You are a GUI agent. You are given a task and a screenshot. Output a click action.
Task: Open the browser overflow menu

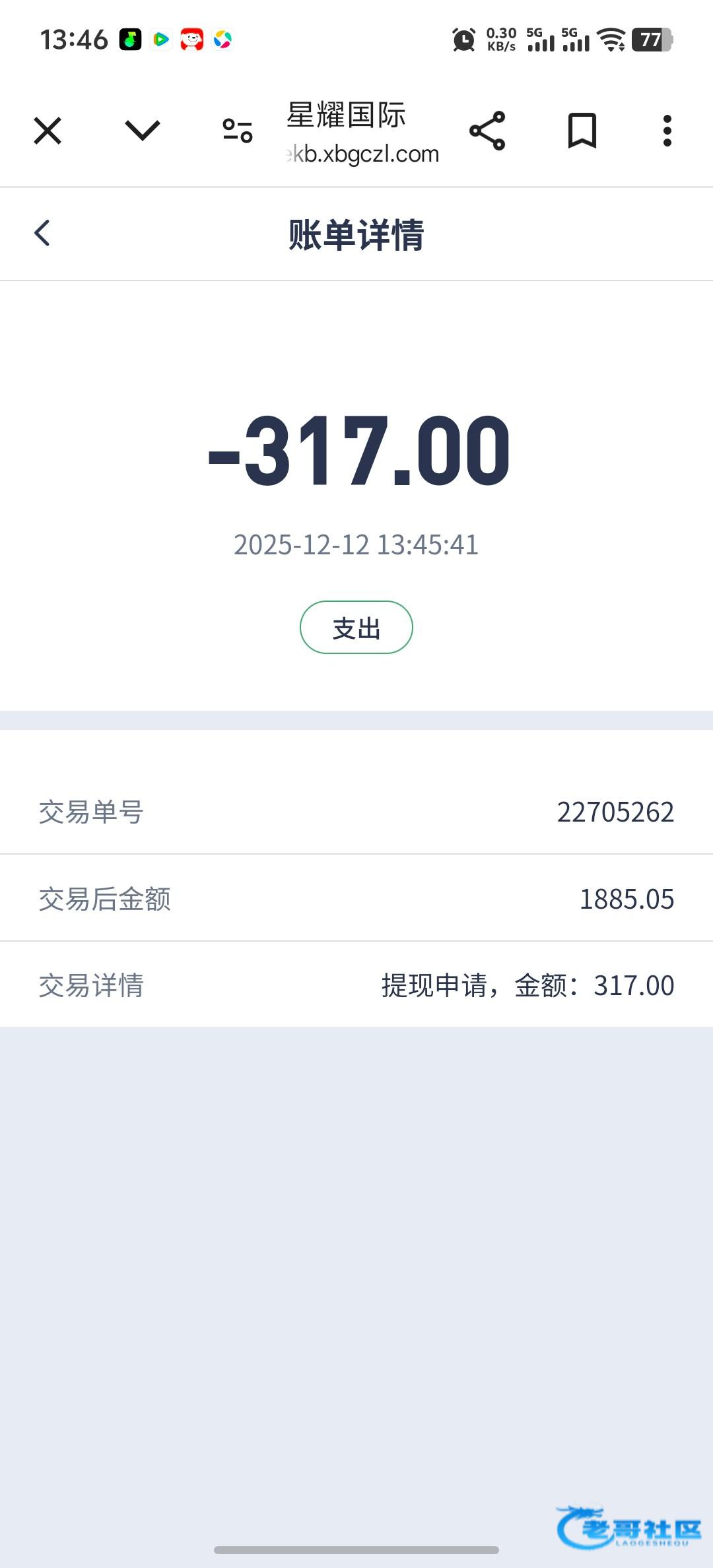pyautogui.click(x=667, y=131)
